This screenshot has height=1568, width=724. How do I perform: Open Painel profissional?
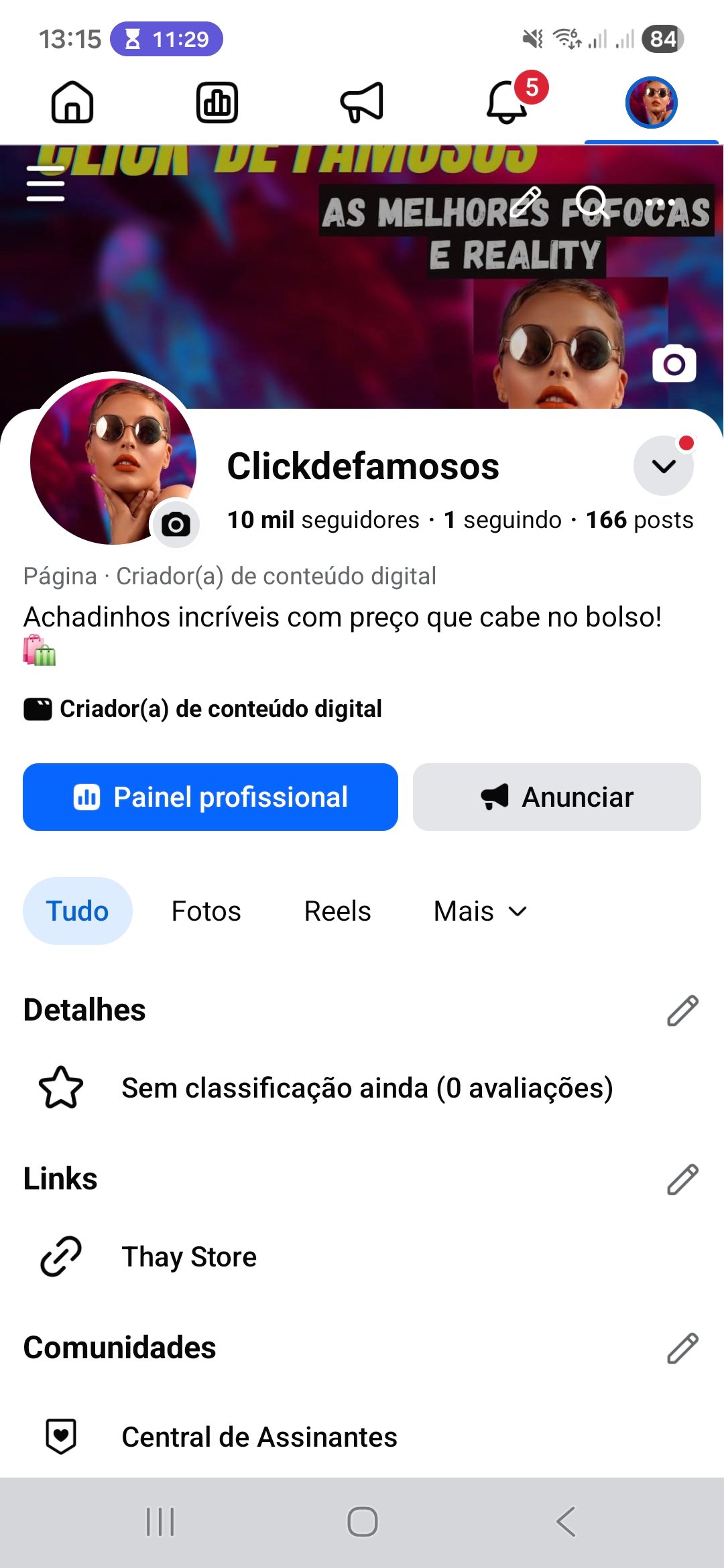click(210, 797)
